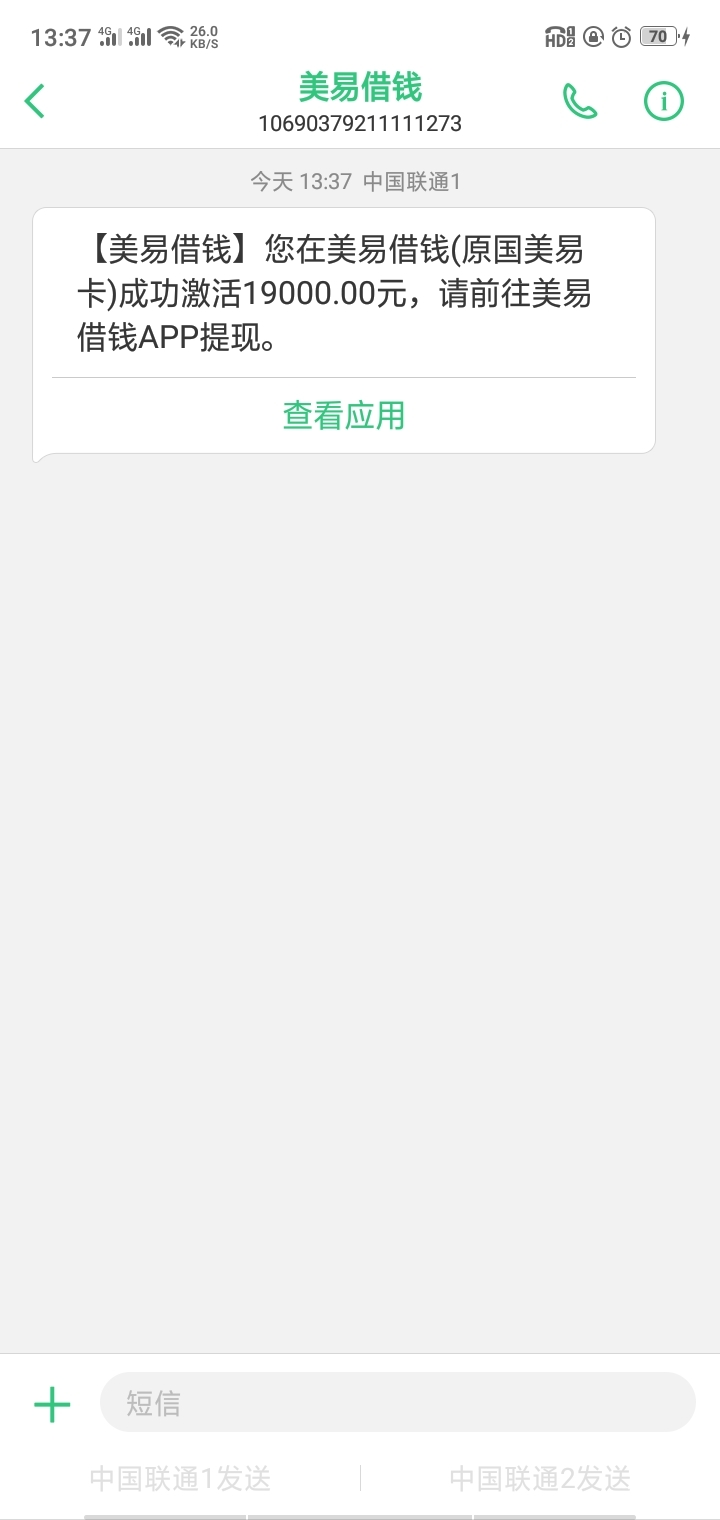Send via 中国联通2发送

[540, 1478]
